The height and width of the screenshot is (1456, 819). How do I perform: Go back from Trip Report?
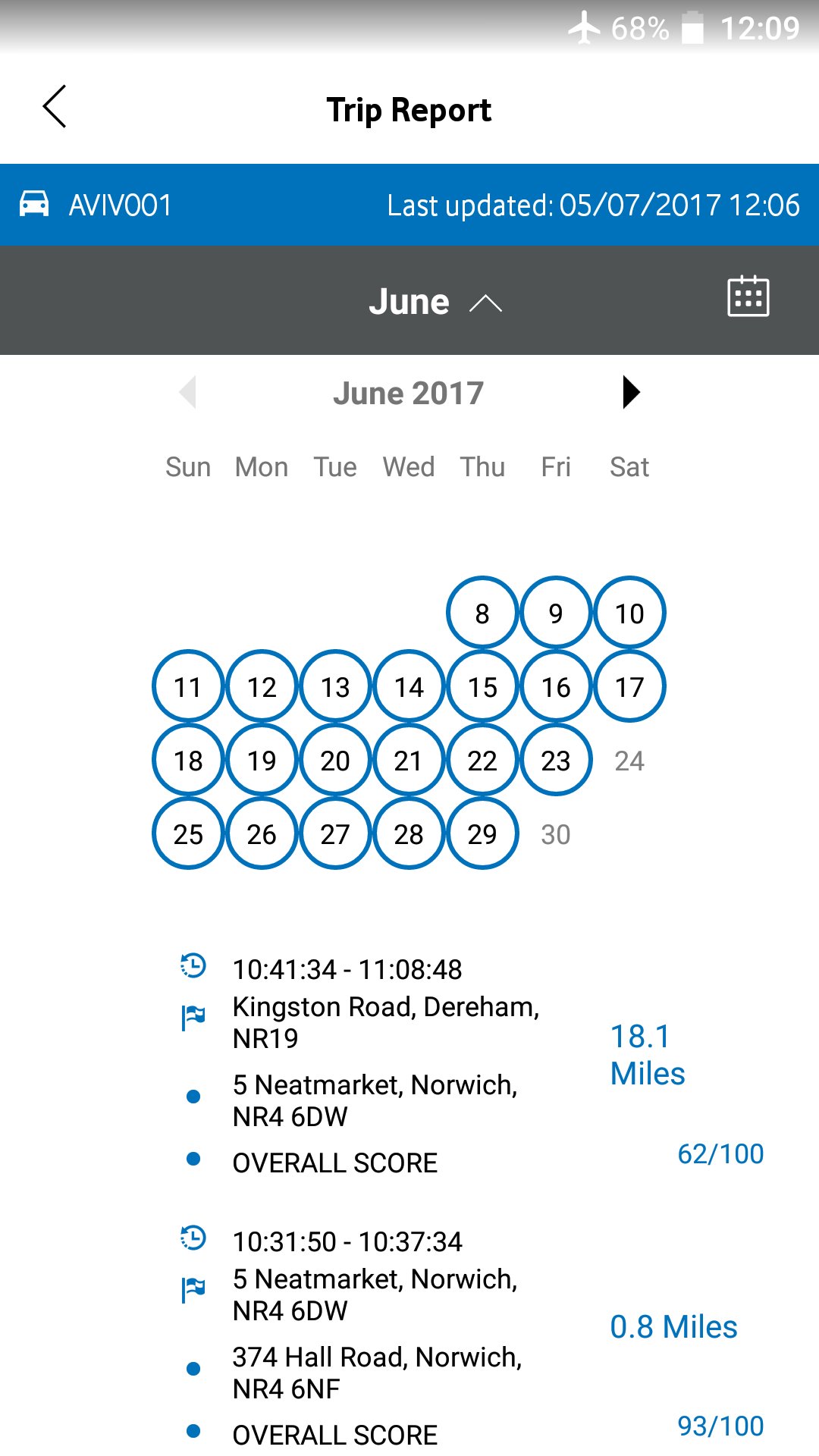[55, 107]
